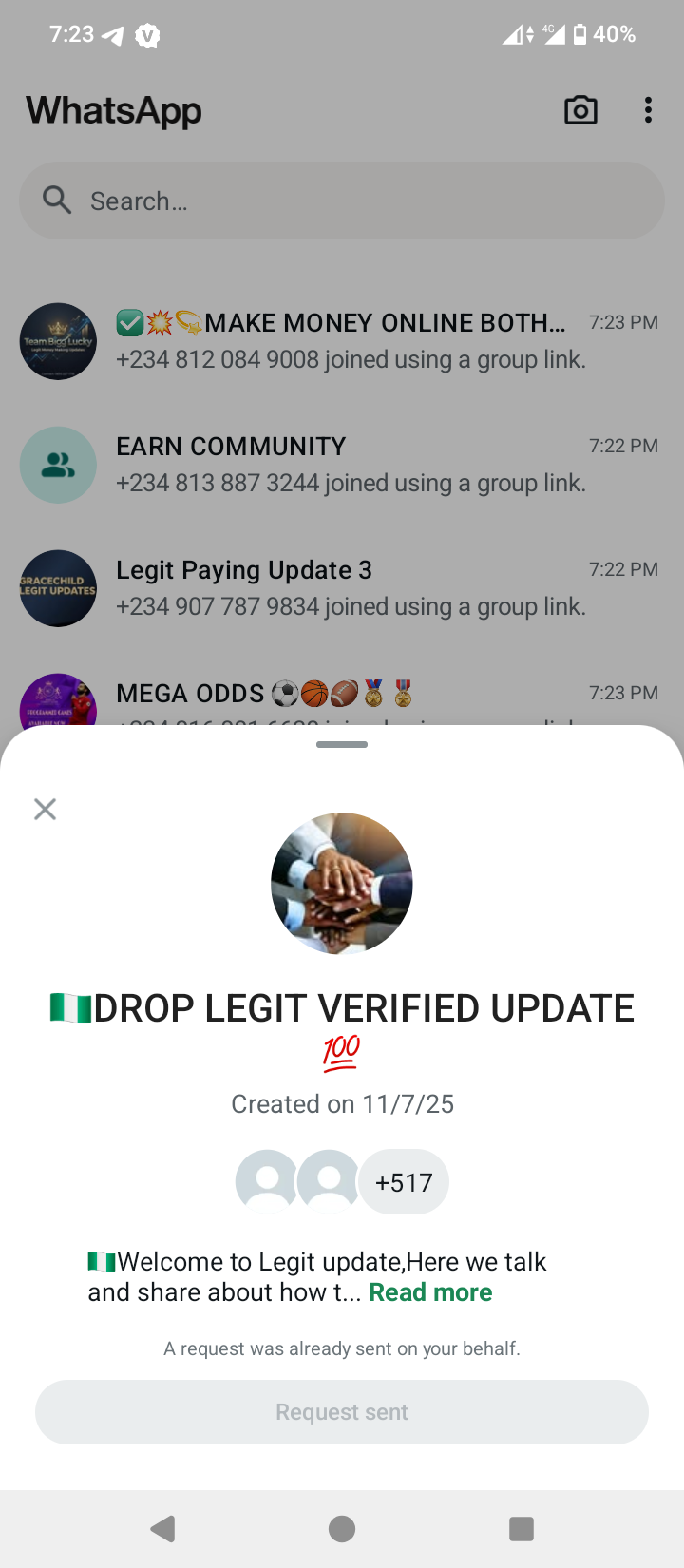684x1568 pixels.
Task: Open the MAKE MONEY ONLINE BOTH chat
Action: tap(342, 341)
